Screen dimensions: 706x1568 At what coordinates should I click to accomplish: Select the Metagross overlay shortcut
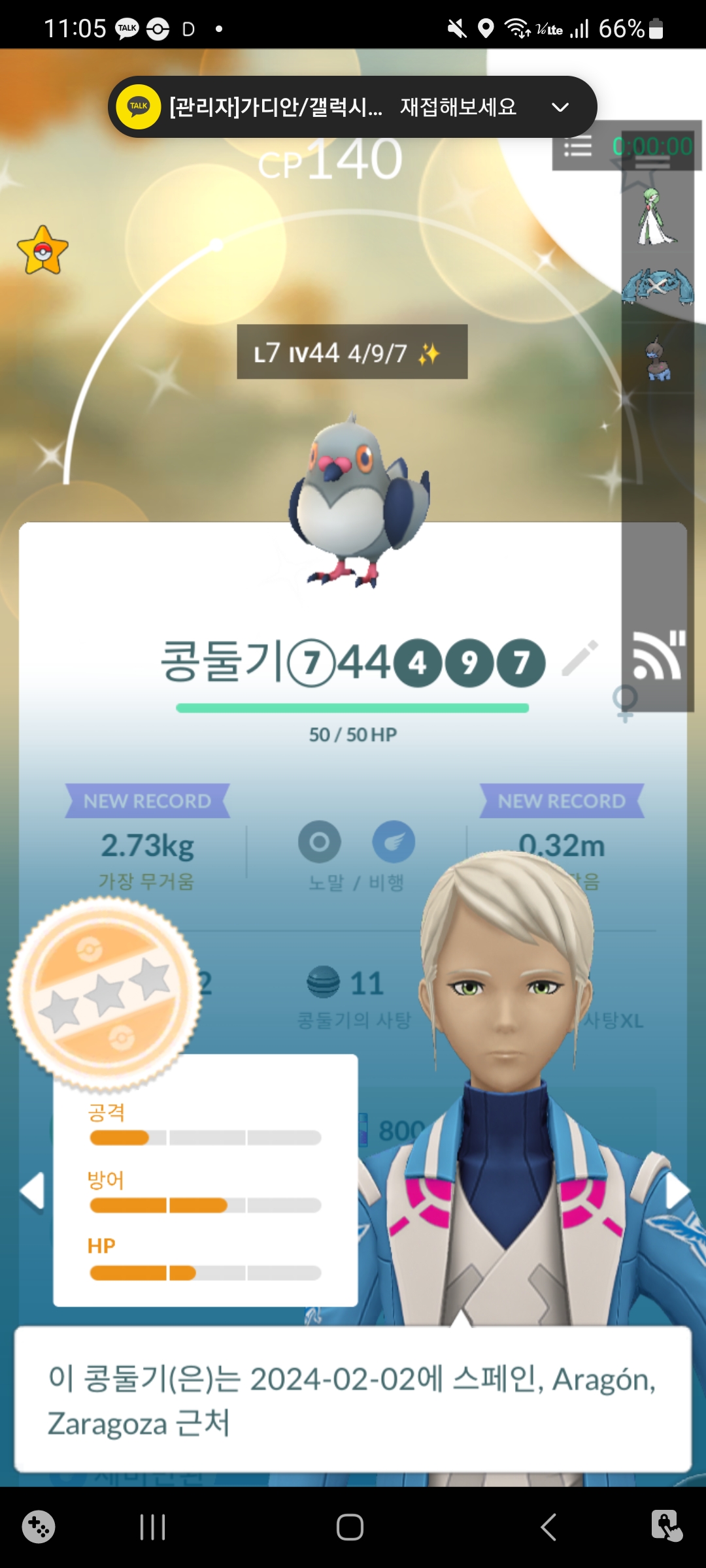(x=658, y=286)
